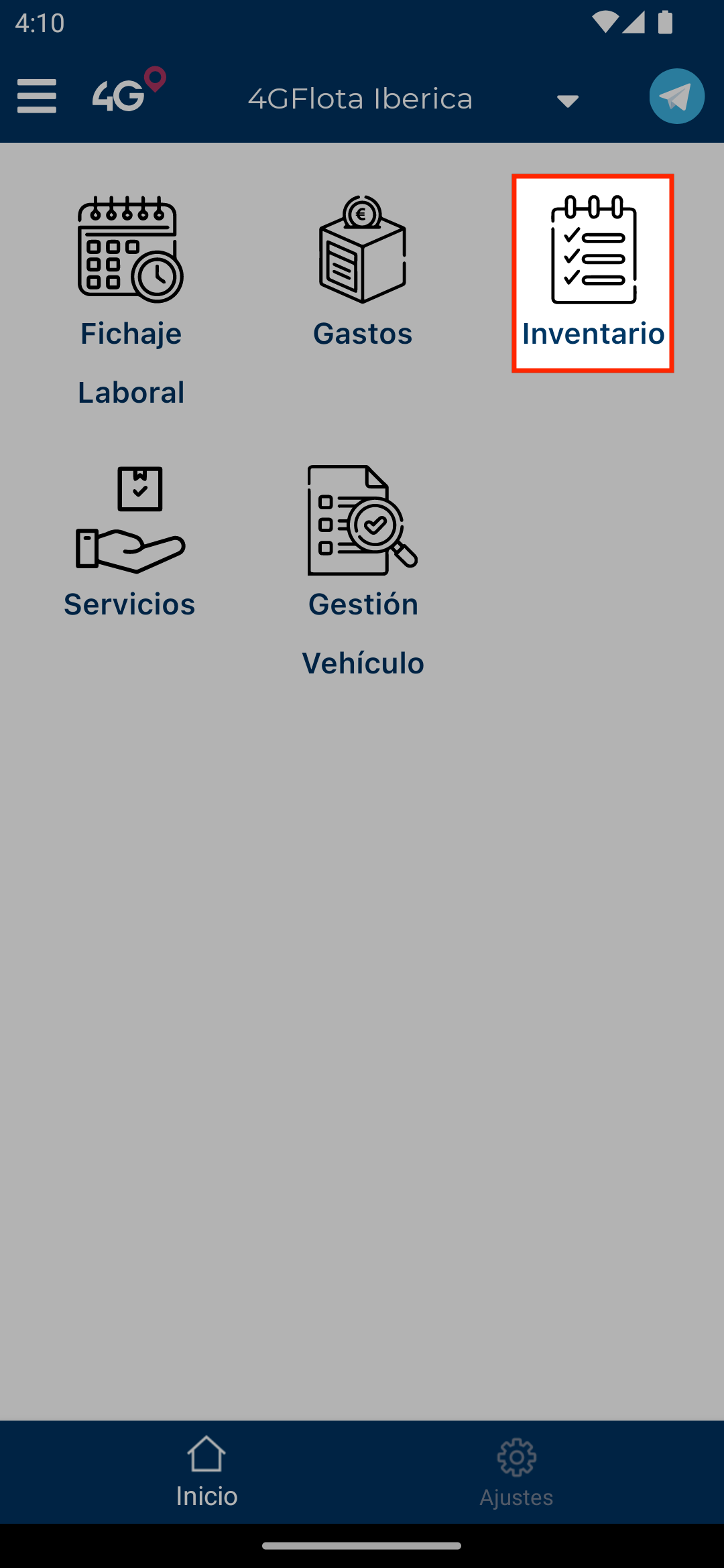Viewport: 724px width, 1568px height.
Task: Open the hamburger drawer menu
Action: pyautogui.click(x=37, y=96)
